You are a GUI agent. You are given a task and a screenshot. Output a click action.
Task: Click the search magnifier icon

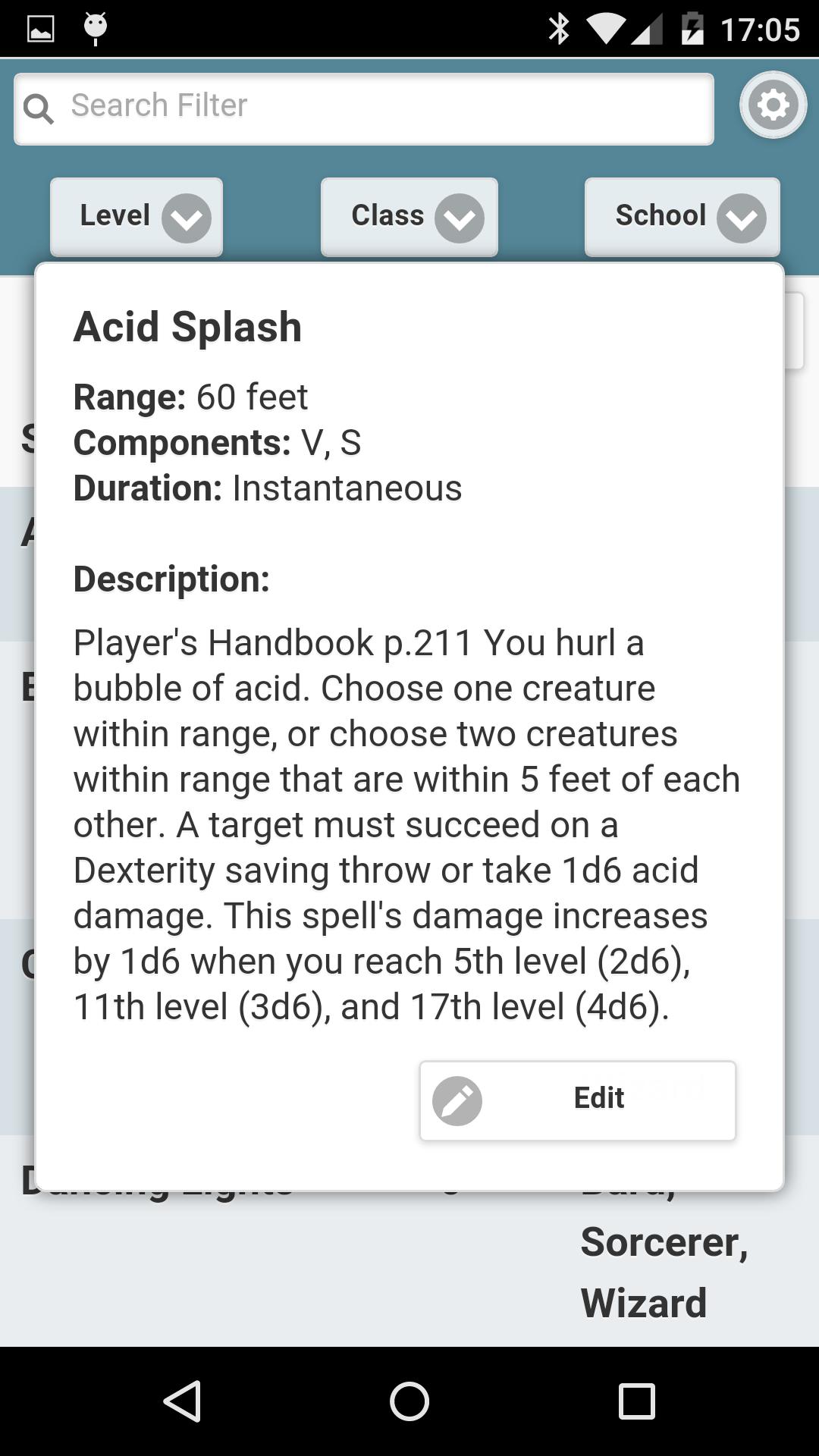point(40,108)
